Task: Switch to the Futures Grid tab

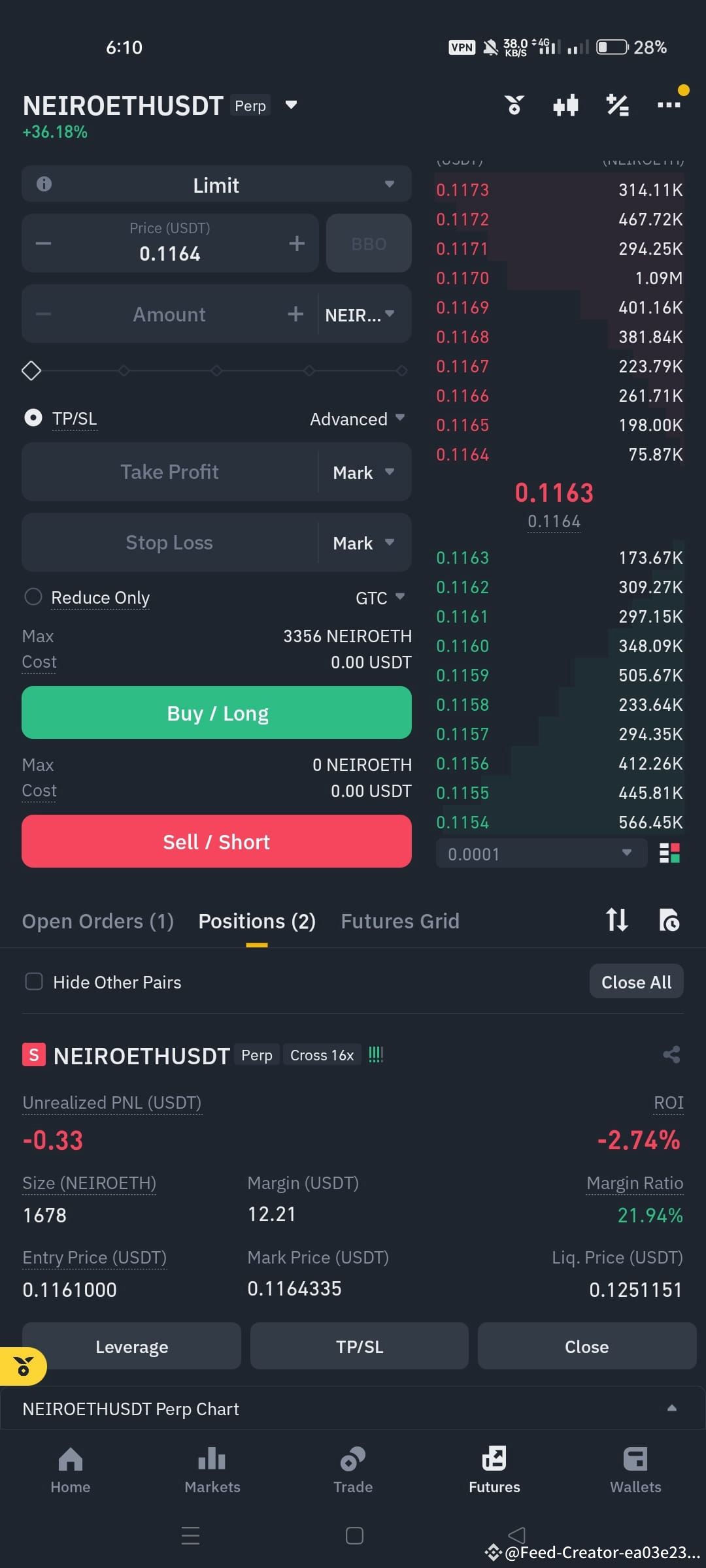Action: click(400, 921)
